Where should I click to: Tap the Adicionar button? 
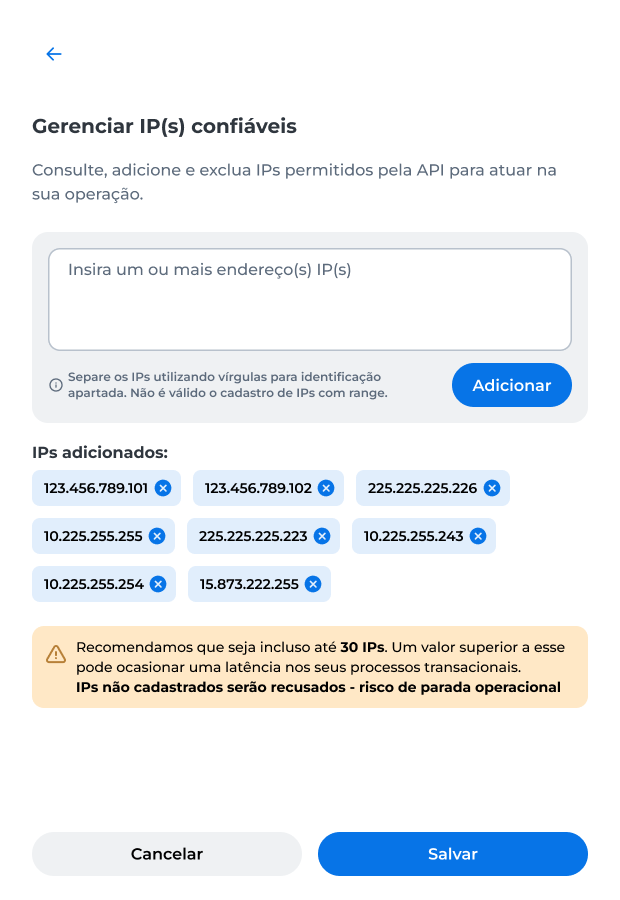click(x=512, y=385)
